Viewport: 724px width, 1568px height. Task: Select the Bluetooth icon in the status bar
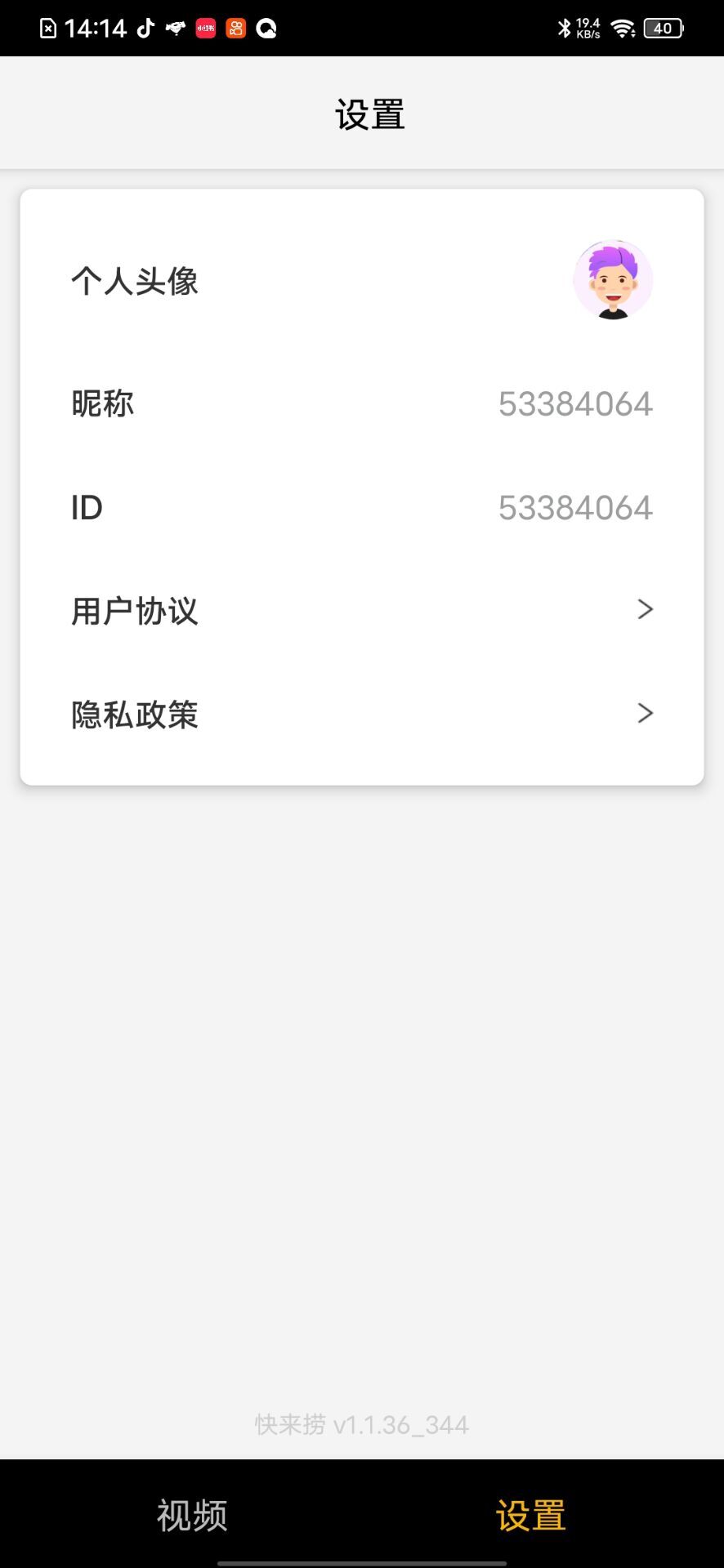562,27
